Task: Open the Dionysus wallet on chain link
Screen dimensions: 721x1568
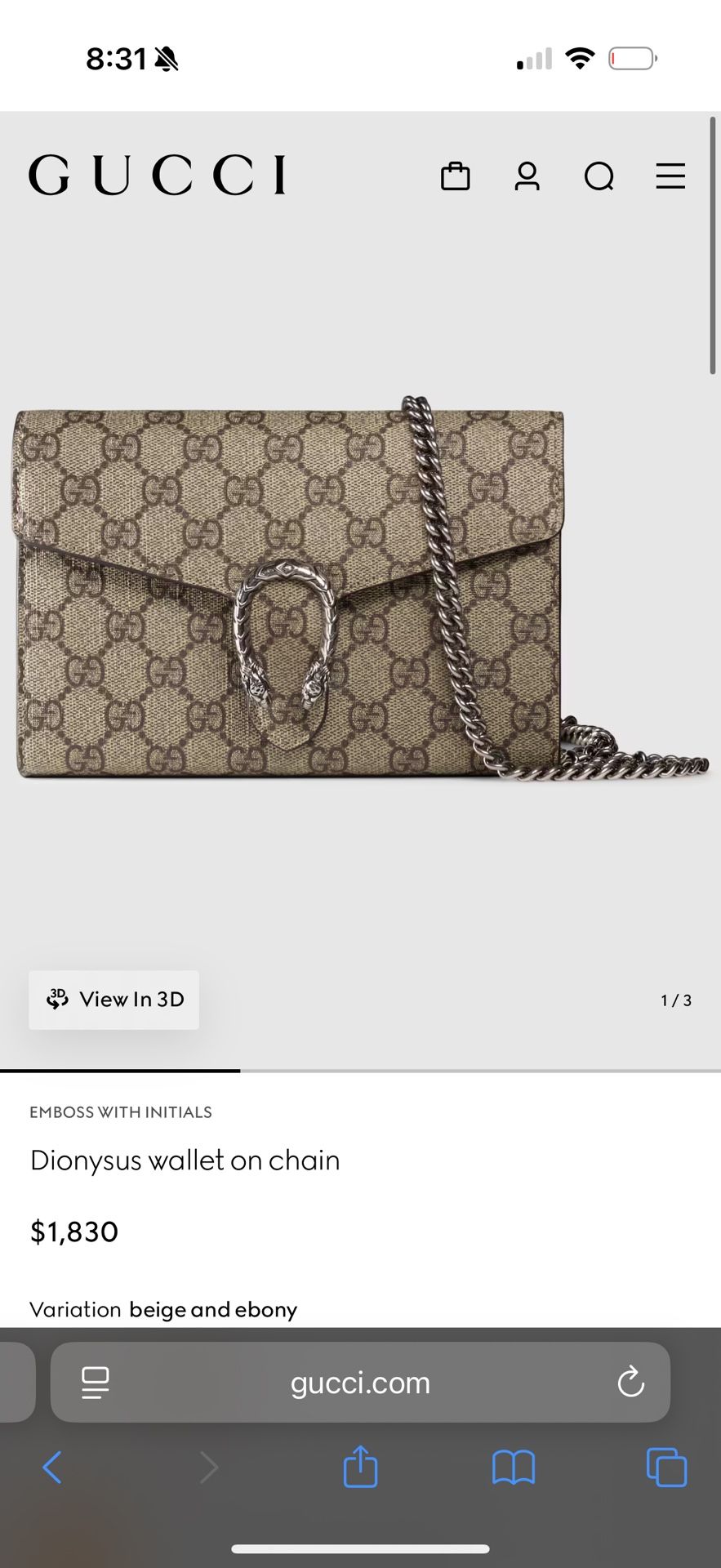Action: (185, 1160)
